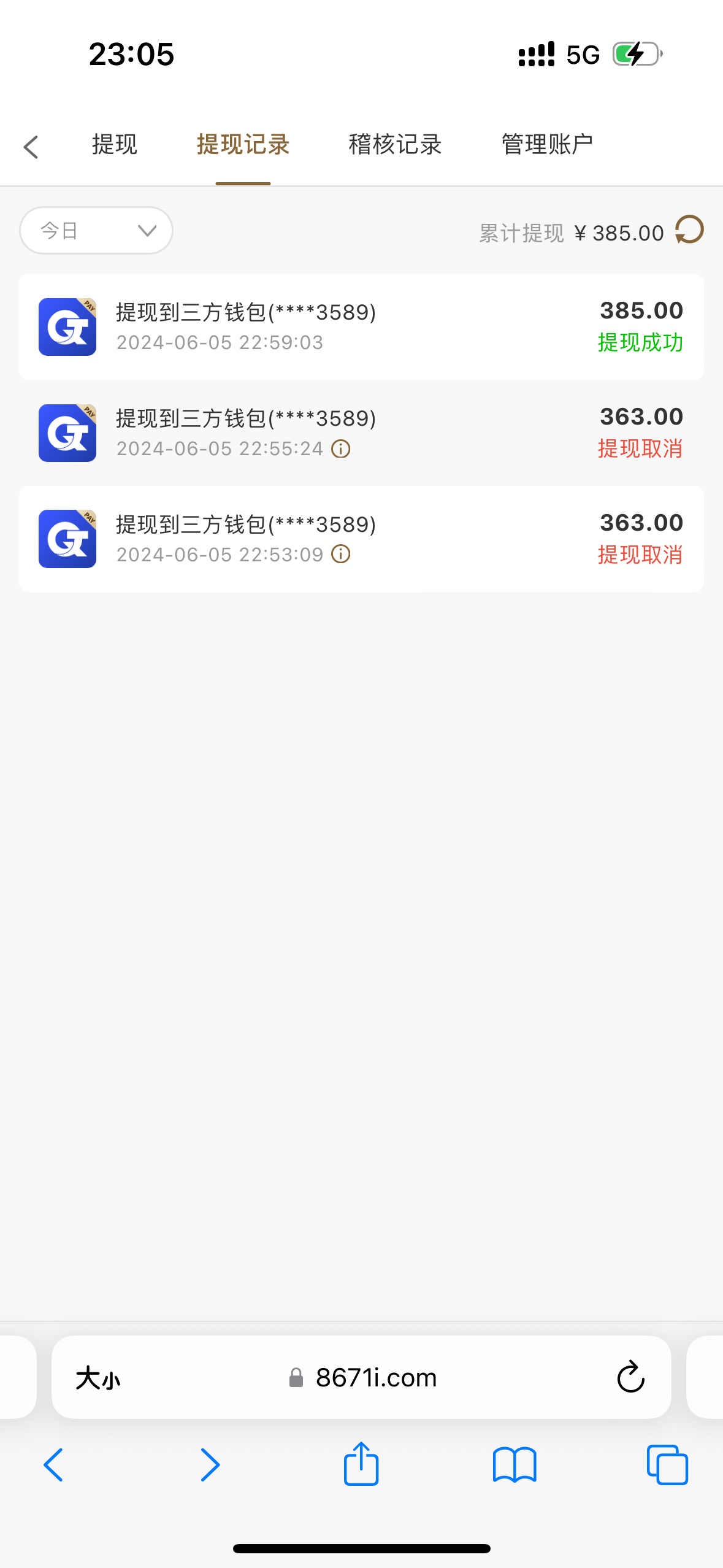This screenshot has height=1568, width=723.
Task: Expand the 今日 date filter dropdown
Action: (x=96, y=231)
